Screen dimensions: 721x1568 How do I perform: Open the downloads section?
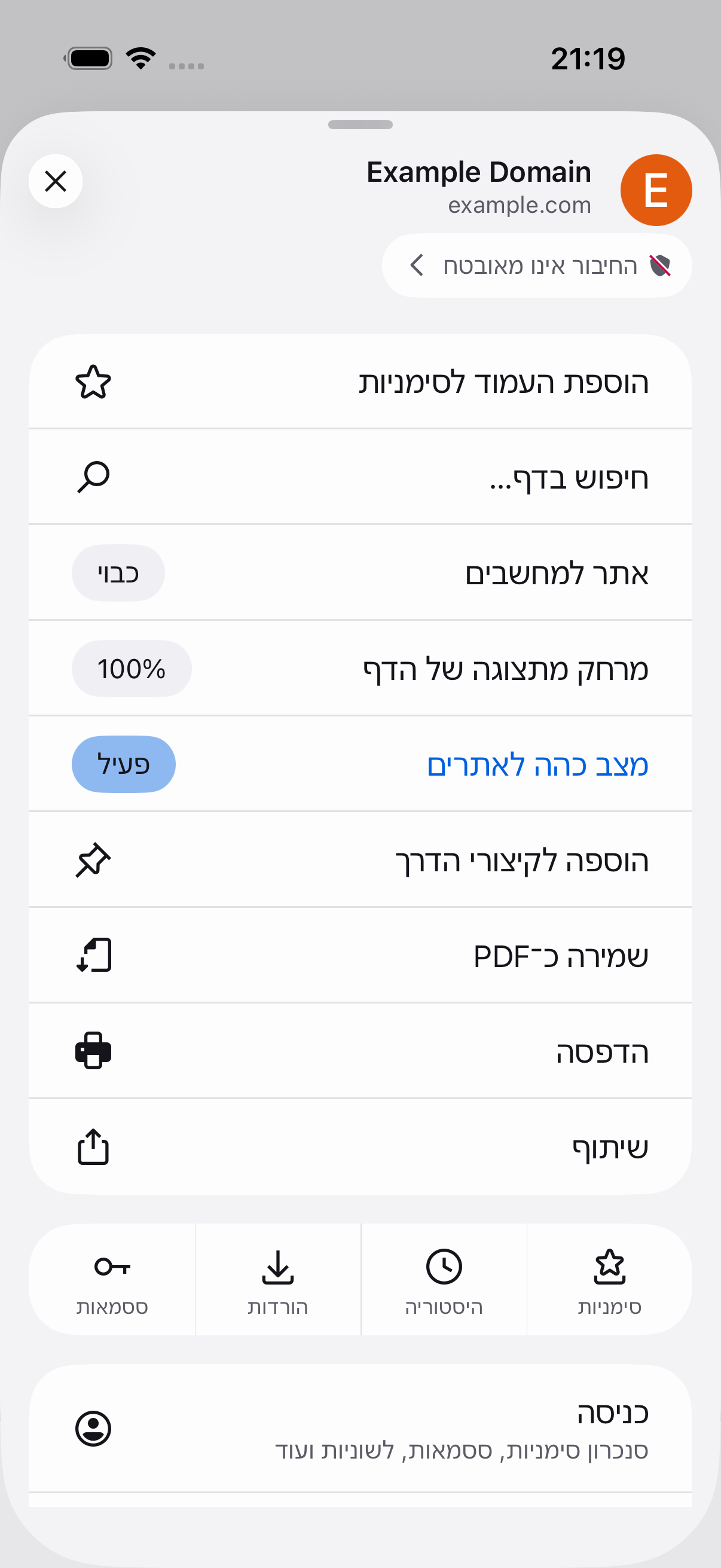[278, 1280]
